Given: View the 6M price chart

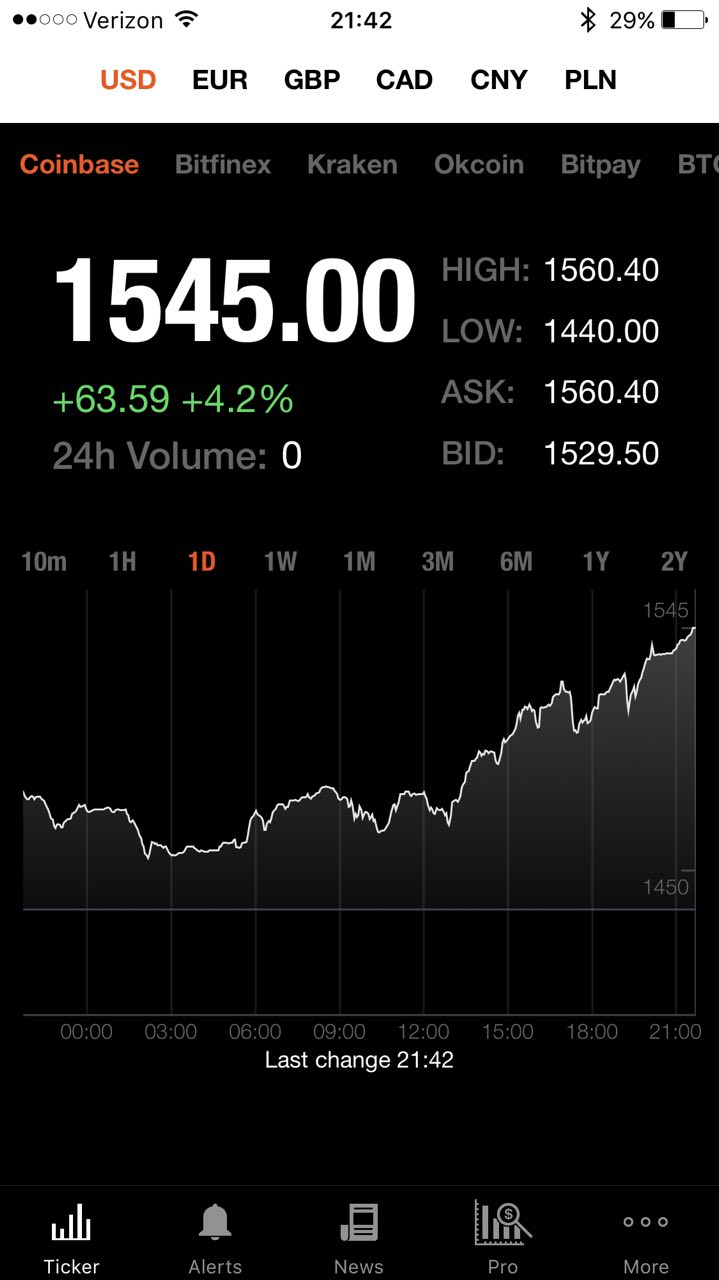Looking at the screenshot, I should pos(516,562).
